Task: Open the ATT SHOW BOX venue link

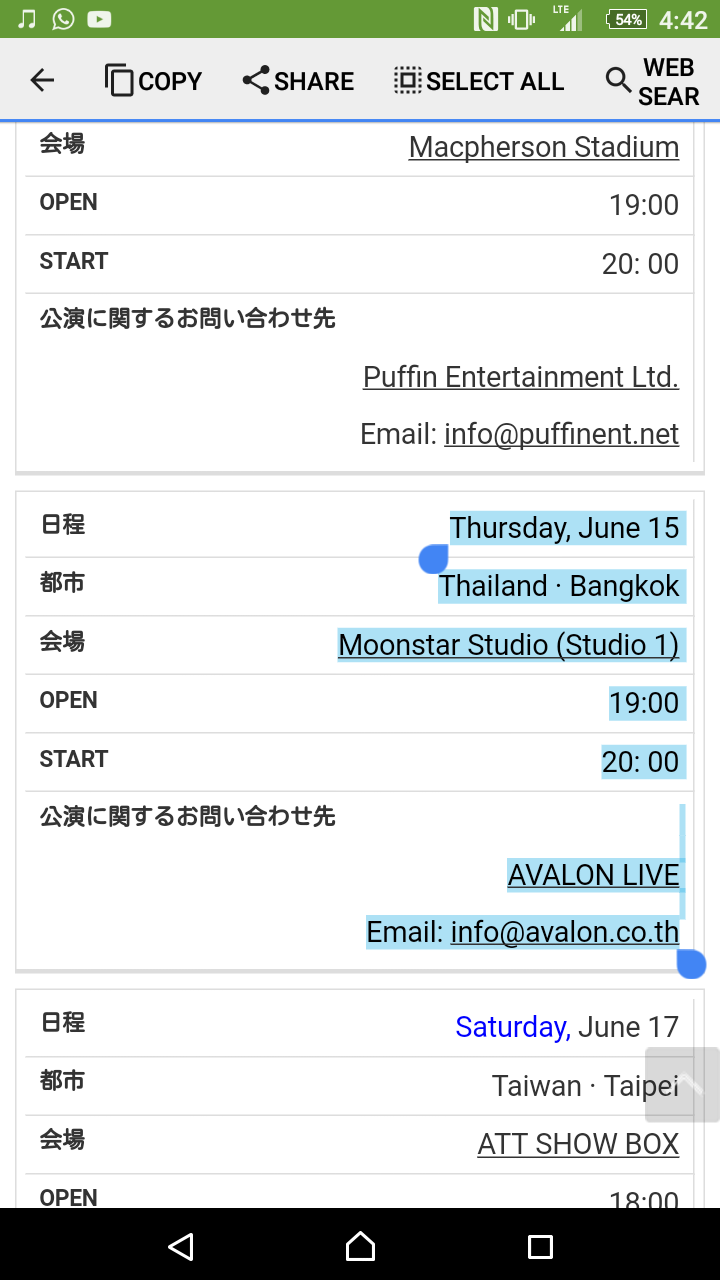Action: [x=578, y=1143]
